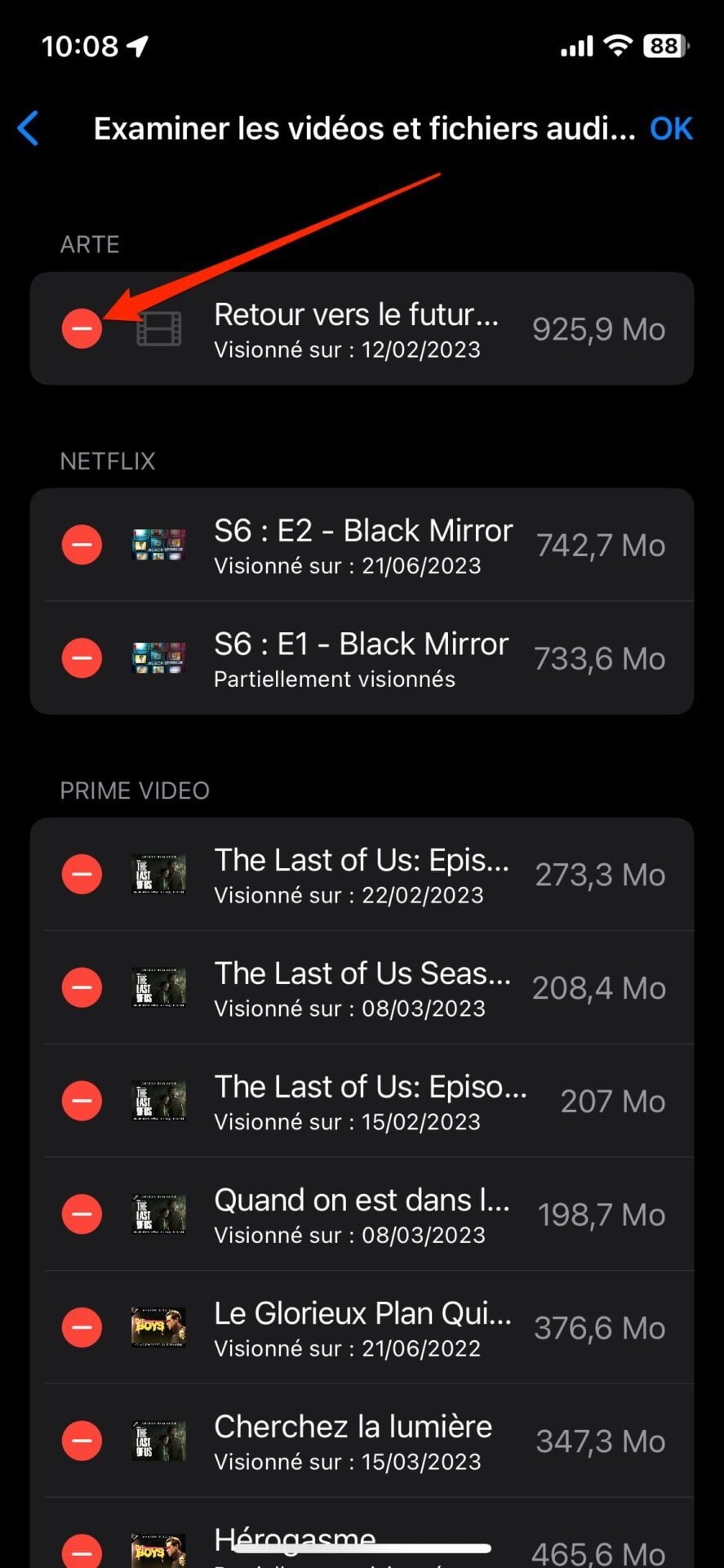This screenshot has height=1568, width=724.
Task: Delete the 273,3 Mo Last of Us episode
Action: (82, 875)
